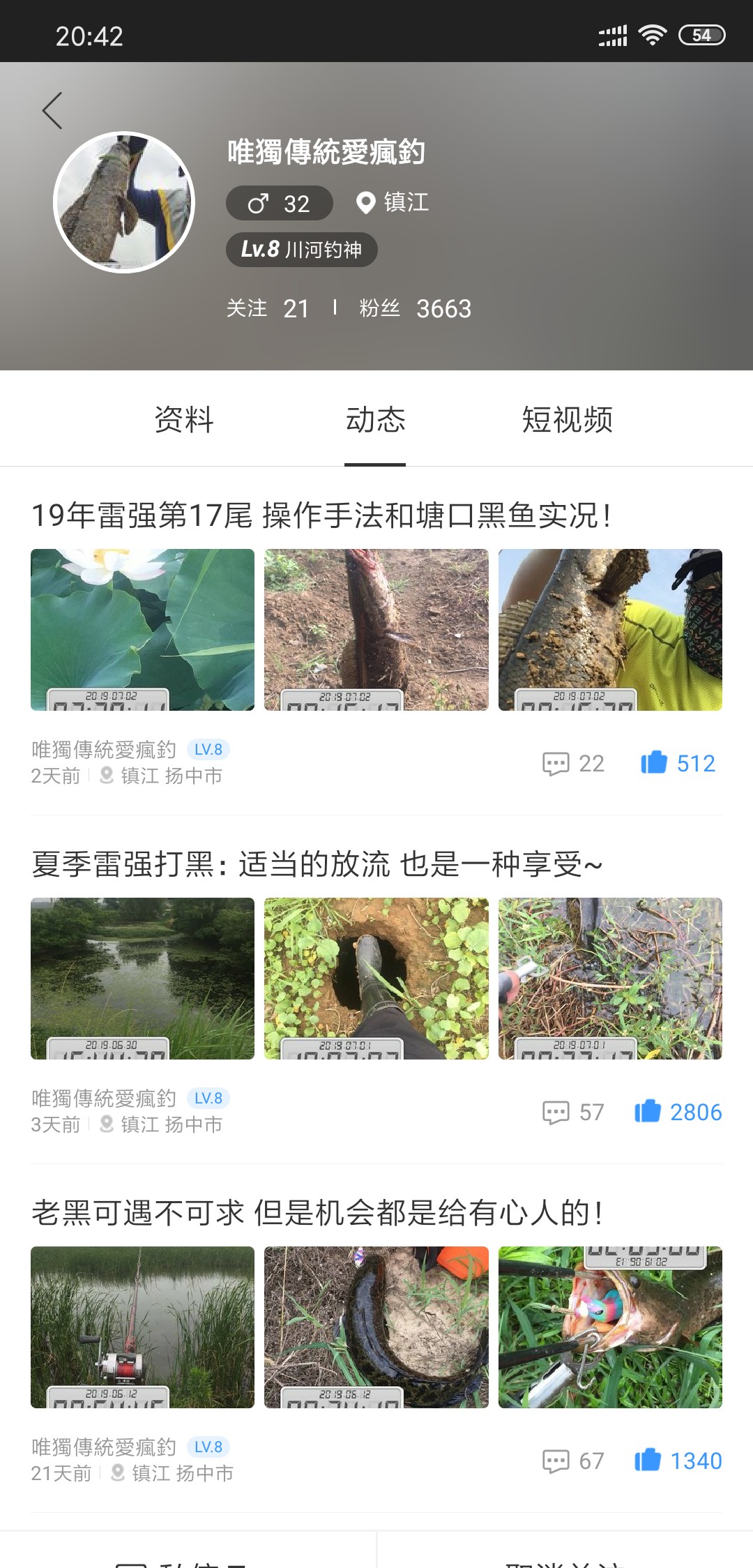Open comments on the first post
This screenshot has width=753, height=1568.
pos(556,763)
